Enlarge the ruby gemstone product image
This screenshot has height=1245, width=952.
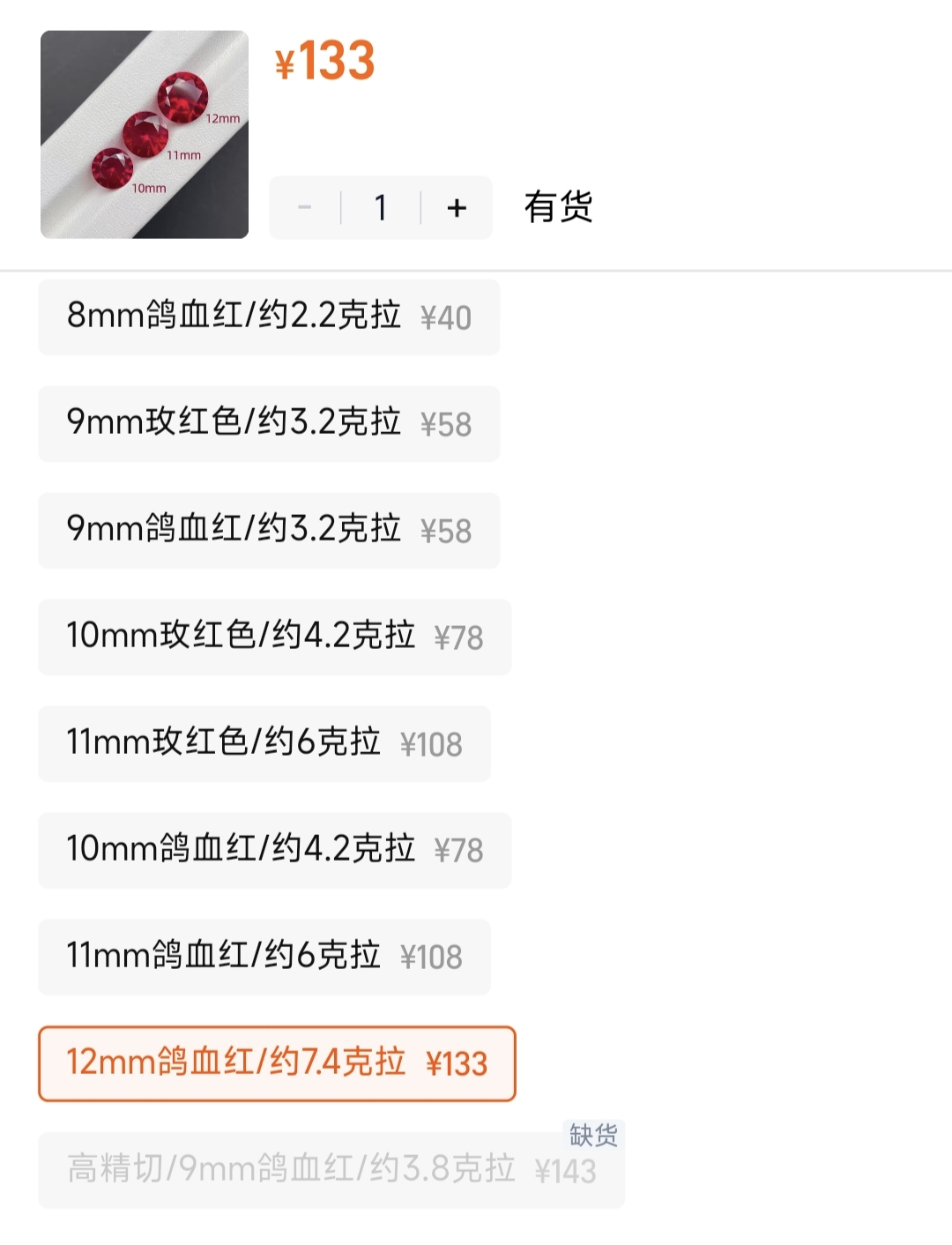145,134
